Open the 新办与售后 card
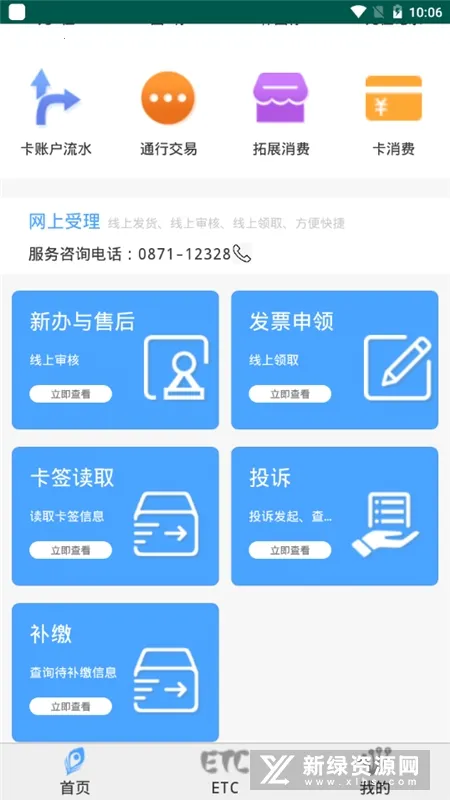Screen dimensions: 450x800 115,360
